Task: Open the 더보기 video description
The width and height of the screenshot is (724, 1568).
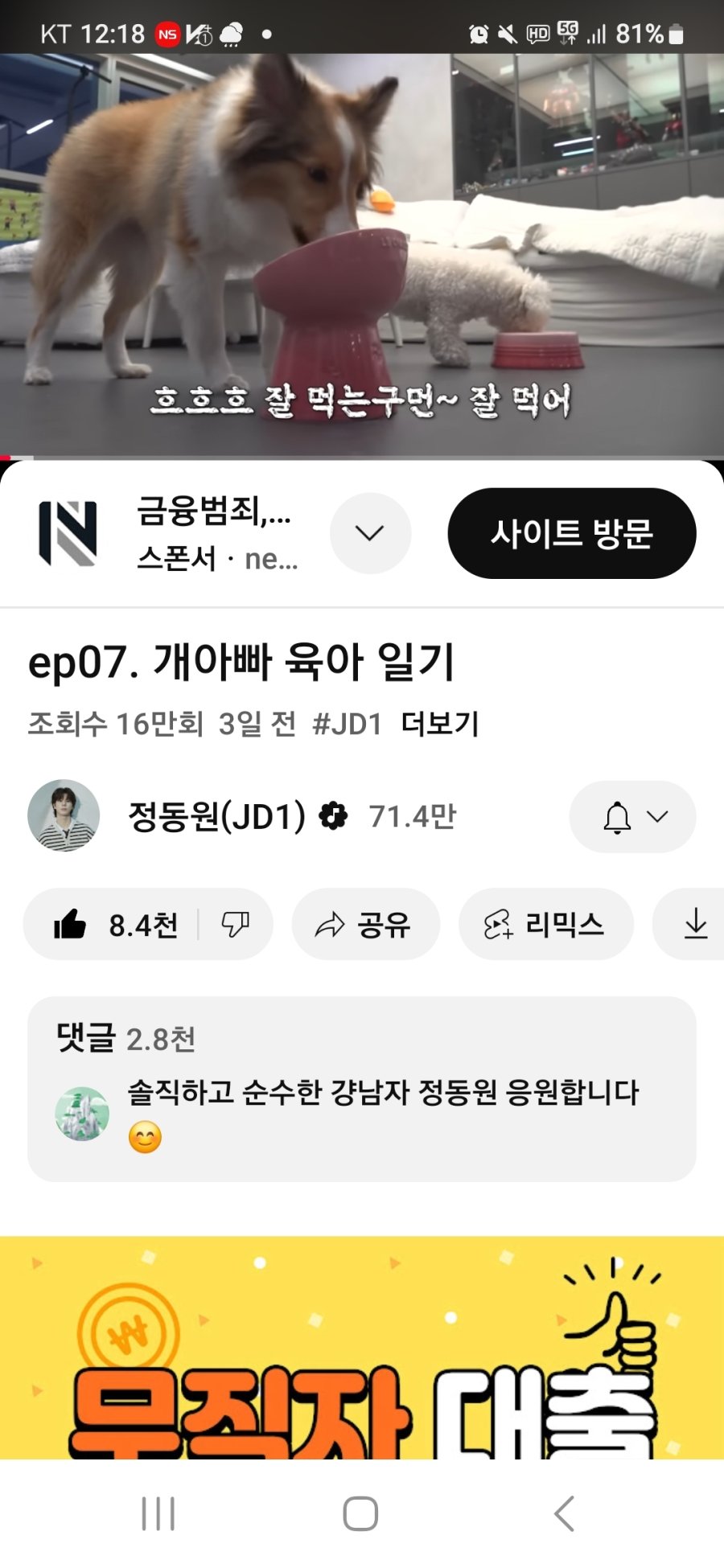Action: point(440,724)
